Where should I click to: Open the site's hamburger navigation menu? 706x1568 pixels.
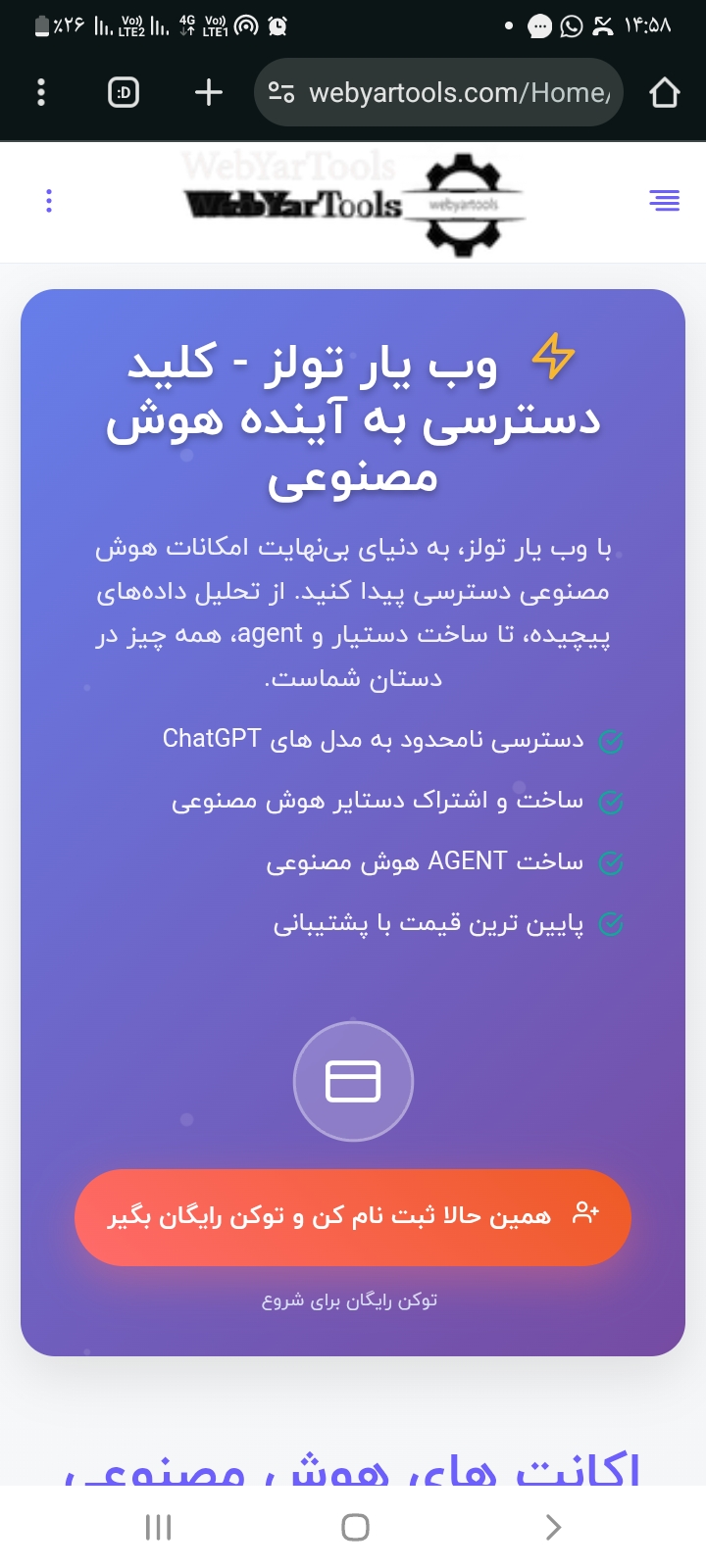click(664, 202)
